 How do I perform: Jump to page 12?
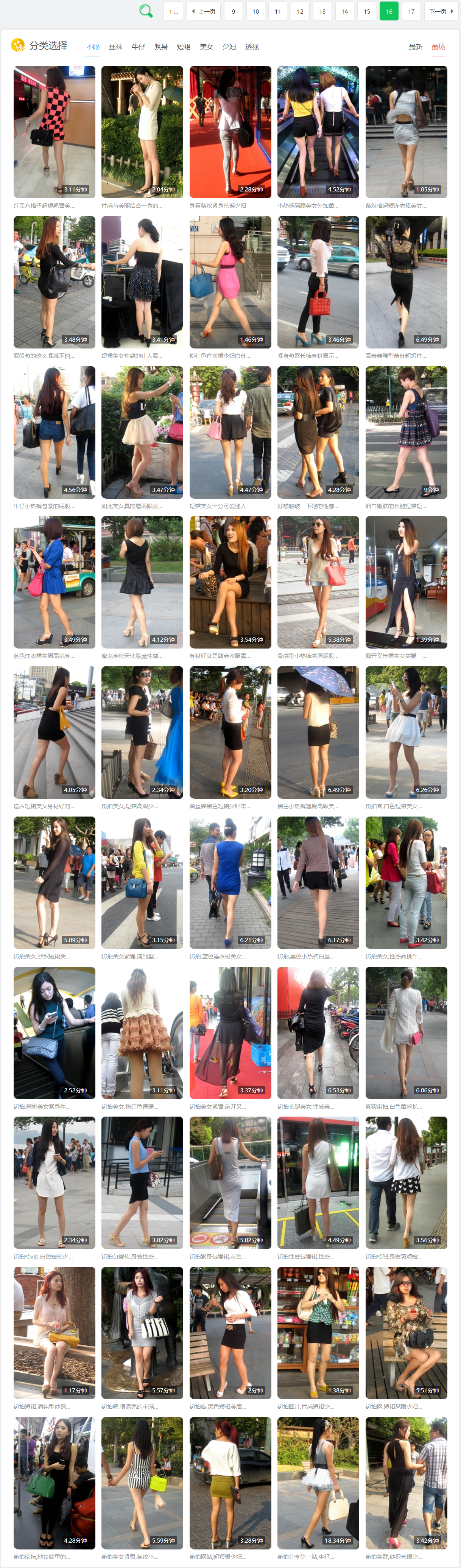click(x=300, y=11)
